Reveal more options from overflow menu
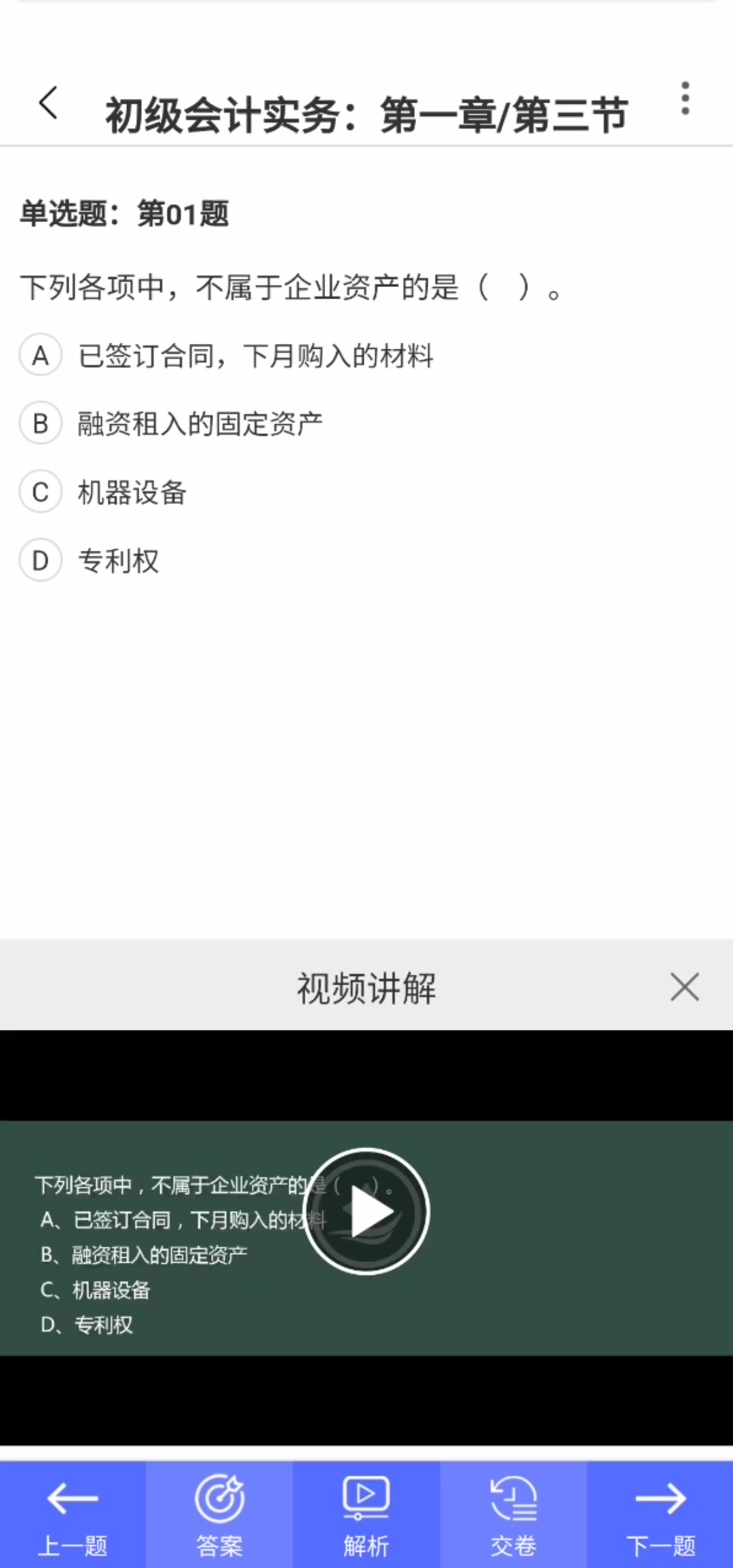This screenshot has width=733, height=1568. pos(685,98)
